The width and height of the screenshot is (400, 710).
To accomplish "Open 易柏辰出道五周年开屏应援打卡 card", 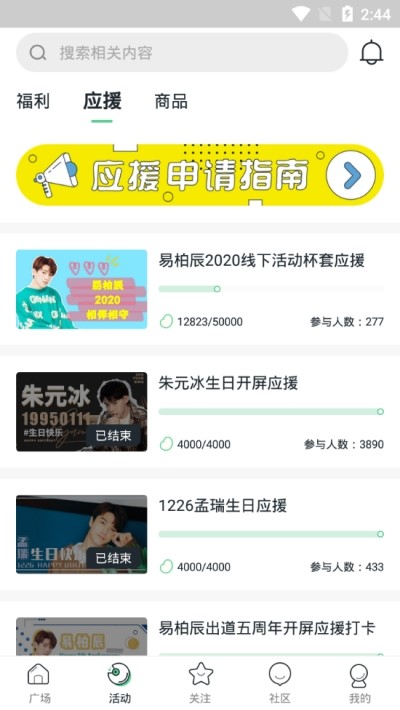I will click(200, 629).
